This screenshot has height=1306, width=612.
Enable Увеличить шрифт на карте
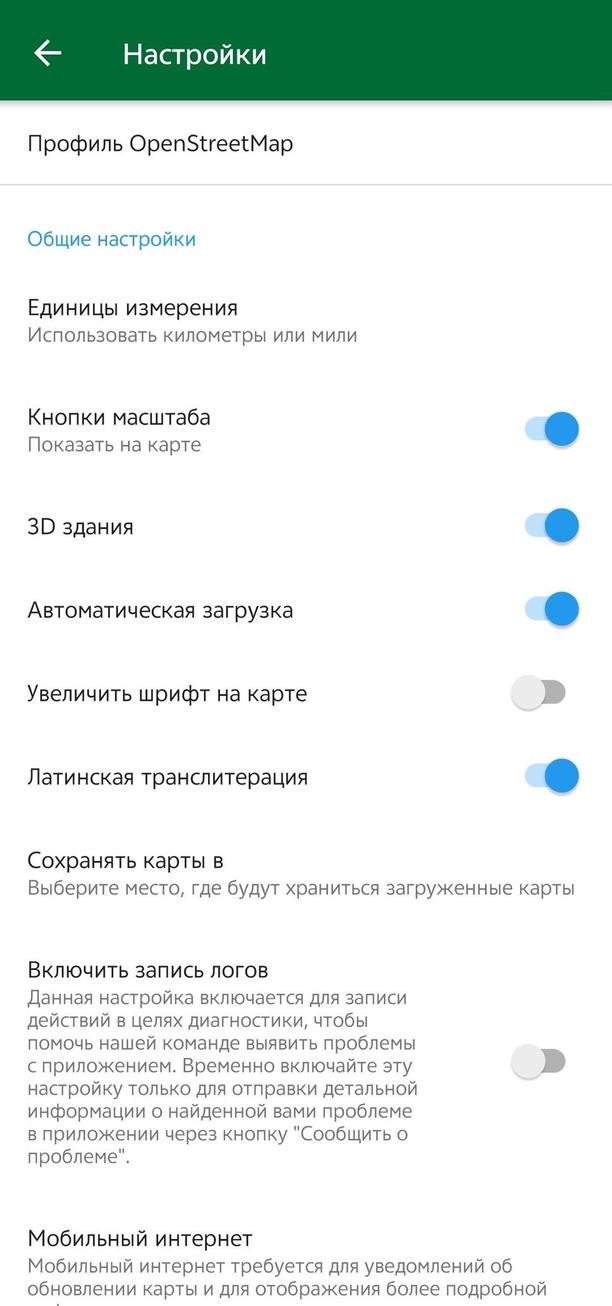coord(539,692)
